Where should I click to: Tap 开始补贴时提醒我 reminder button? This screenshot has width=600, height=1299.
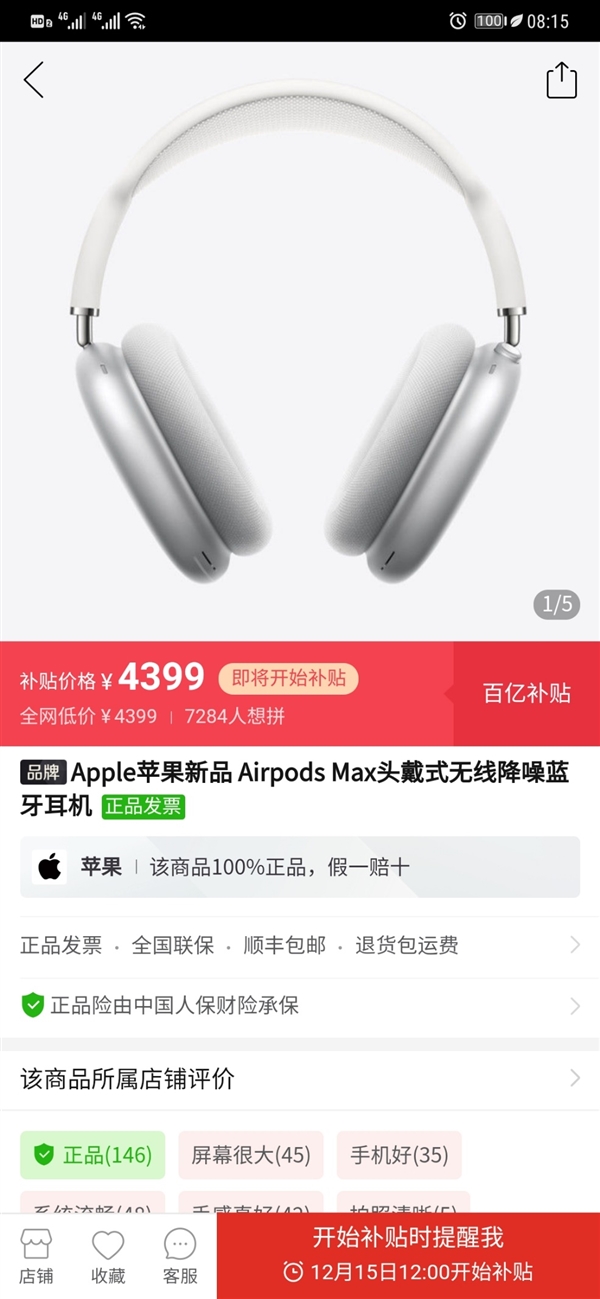(x=408, y=1255)
